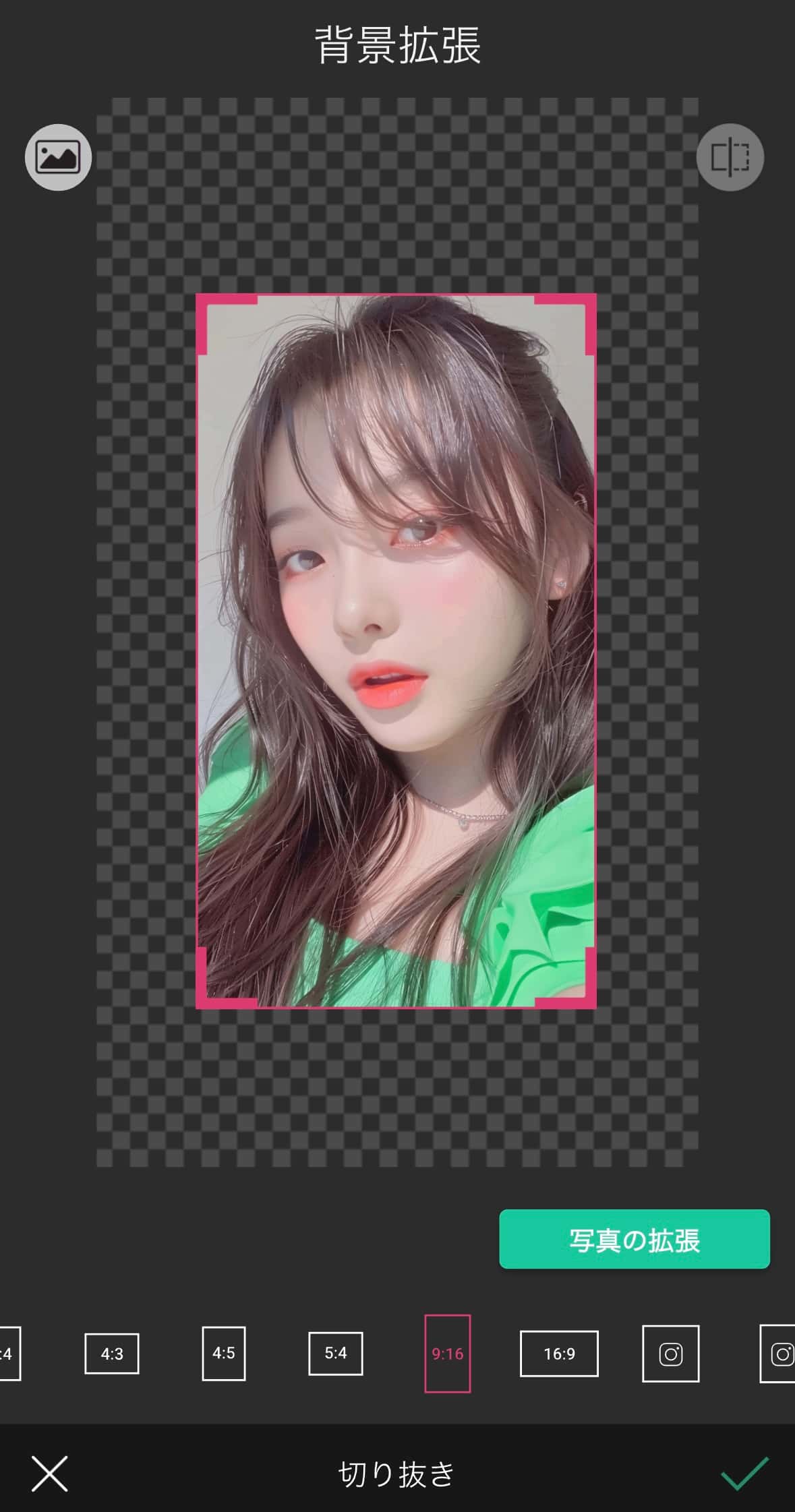This screenshot has width=795, height=1512.
Task: Select the 4:3 aspect ratio
Action: pyautogui.click(x=112, y=1354)
